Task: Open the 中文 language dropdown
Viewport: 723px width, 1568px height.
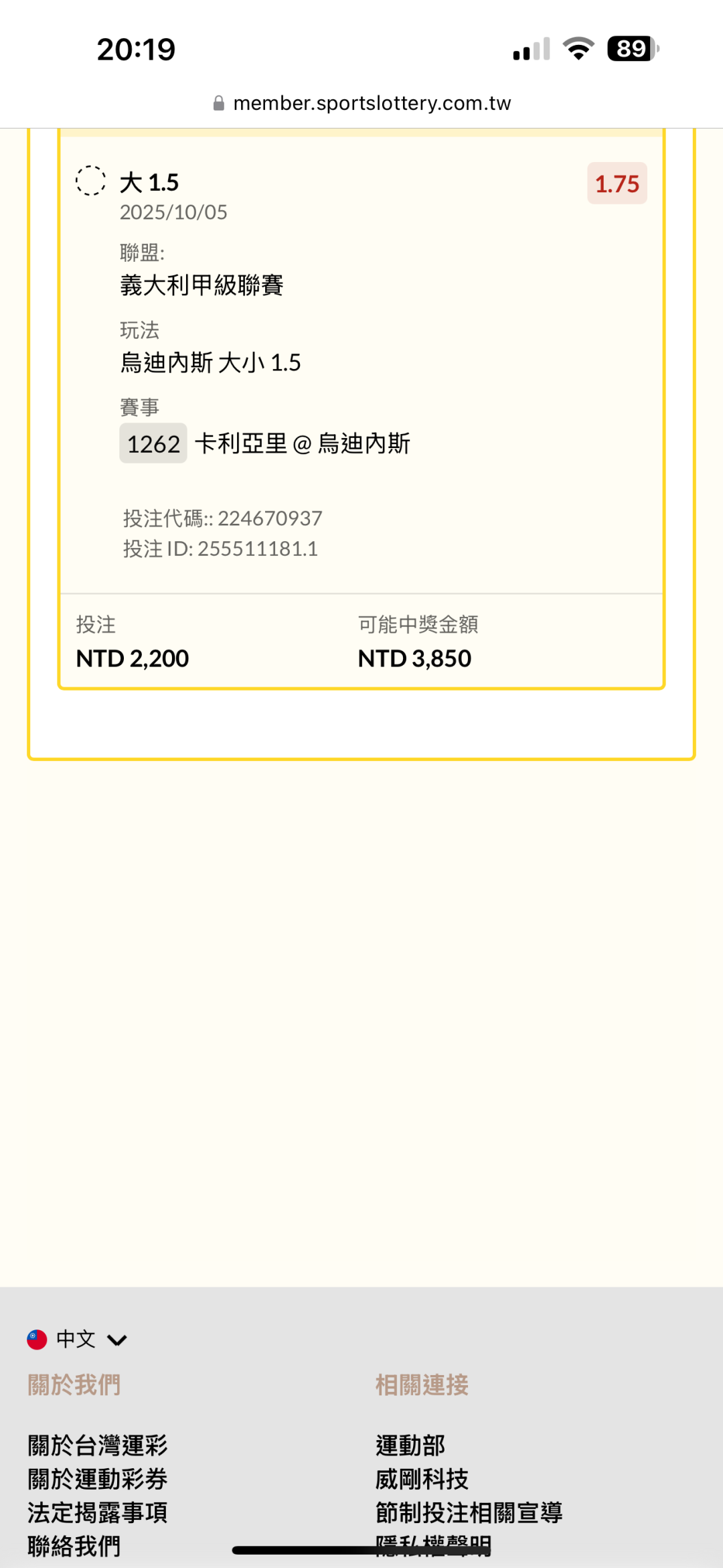Action: click(x=77, y=1339)
